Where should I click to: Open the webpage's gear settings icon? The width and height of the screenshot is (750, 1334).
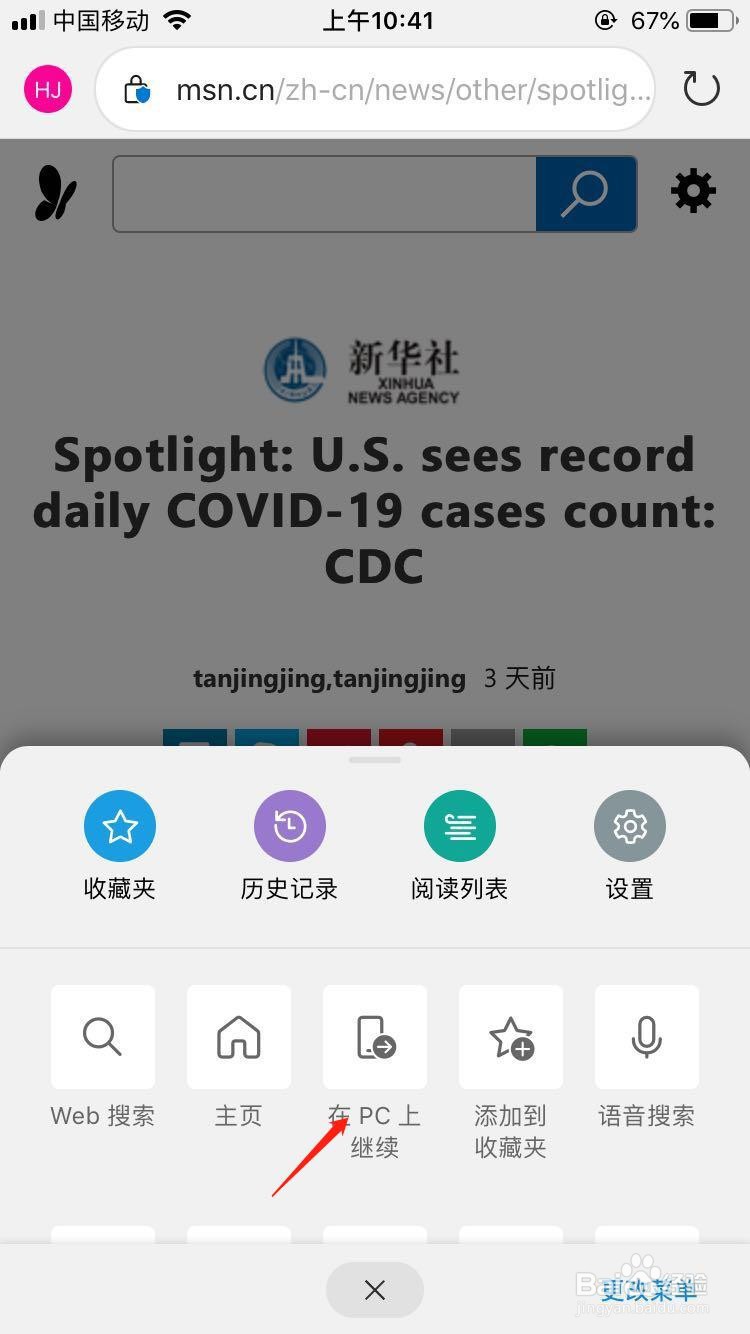(x=693, y=191)
